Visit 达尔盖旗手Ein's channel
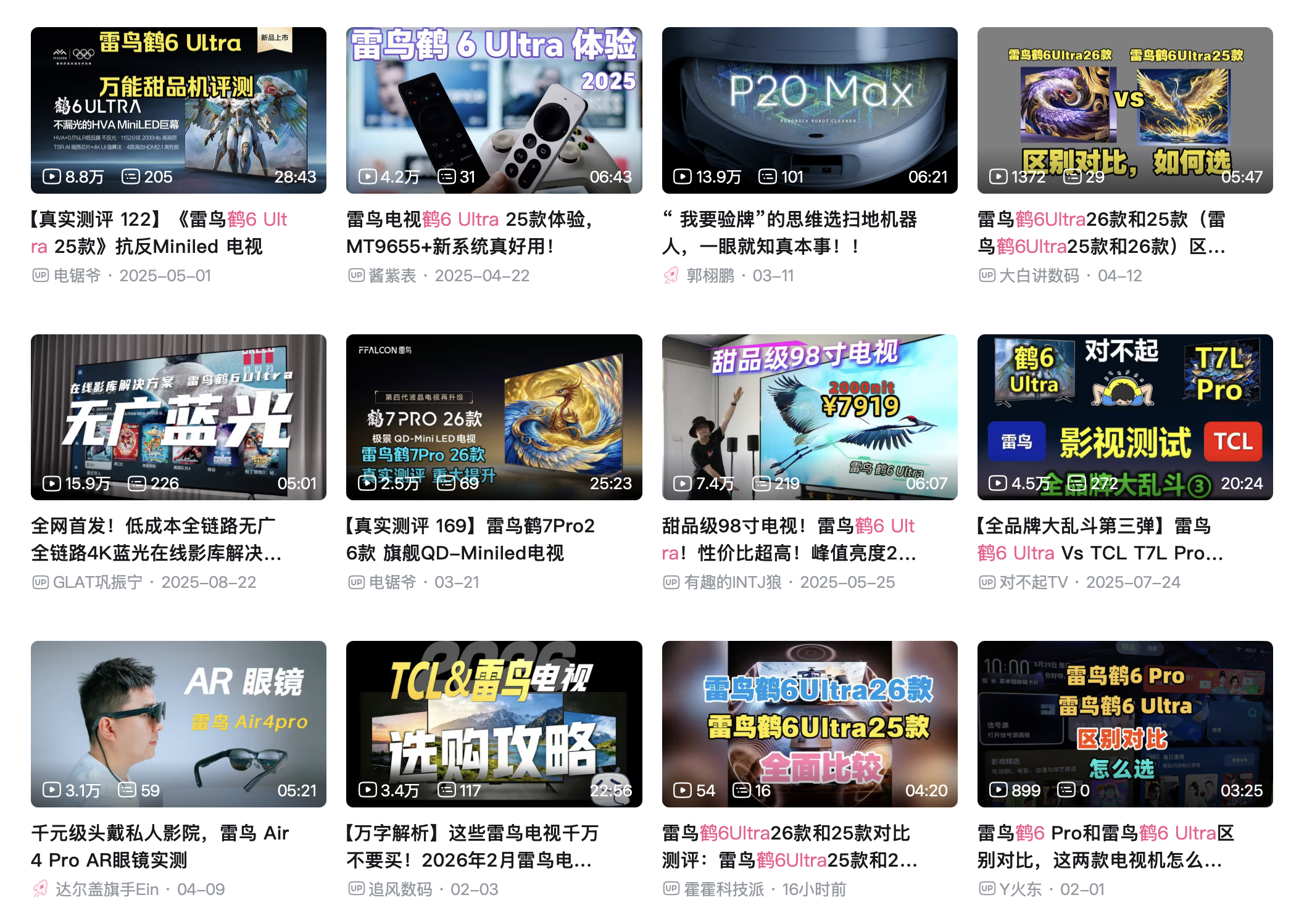 (107, 889)
